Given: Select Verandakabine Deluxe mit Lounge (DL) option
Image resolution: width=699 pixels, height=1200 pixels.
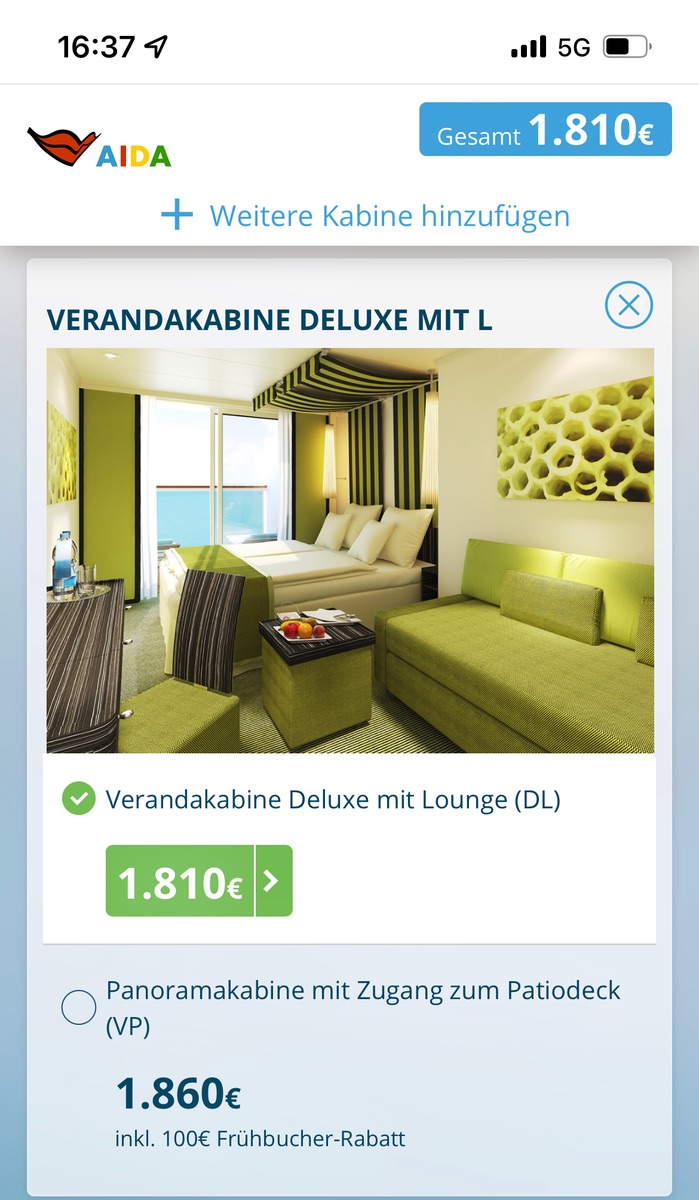Looking at the screenshot, I should pyautogui.click(x=78, y=799).
